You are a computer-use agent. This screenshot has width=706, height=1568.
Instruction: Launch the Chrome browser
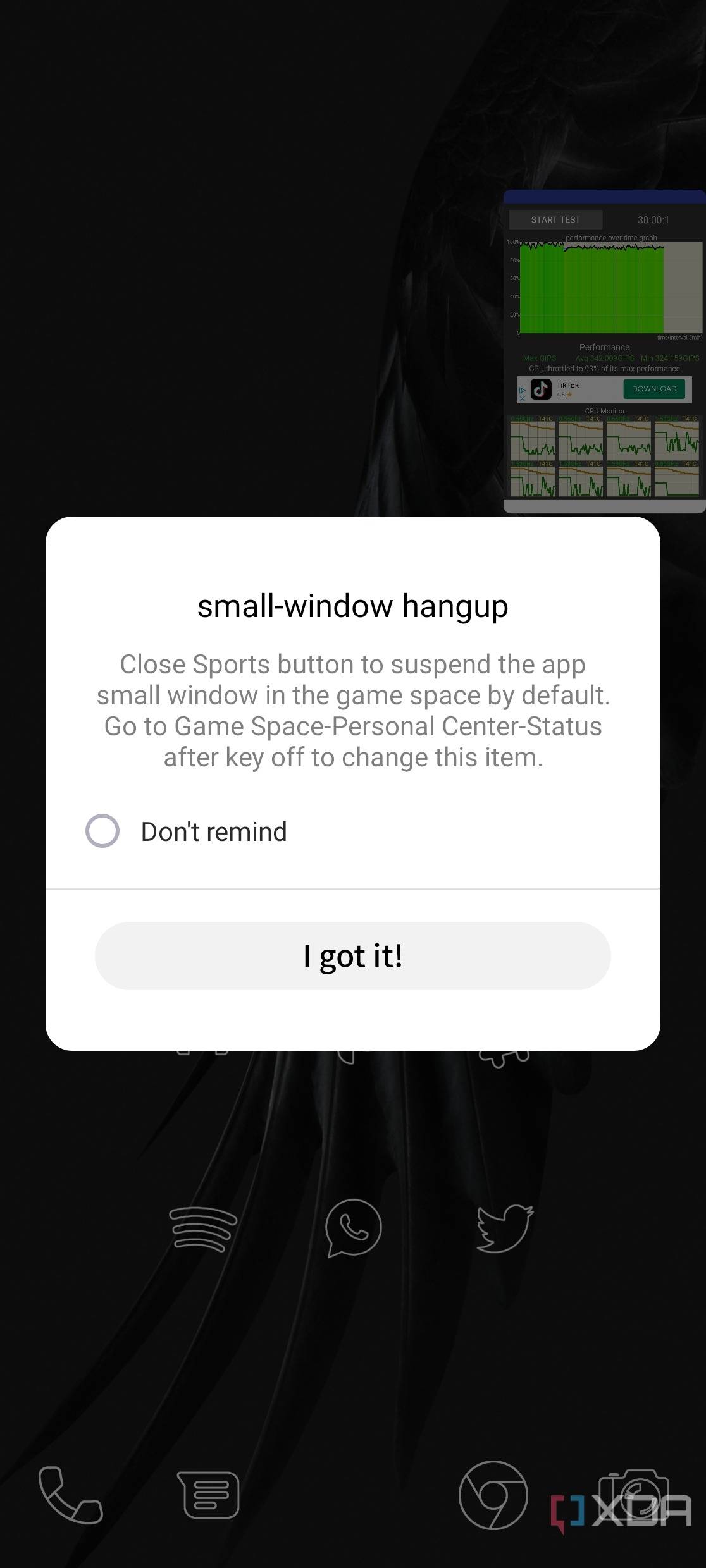tap(493, 1495)
